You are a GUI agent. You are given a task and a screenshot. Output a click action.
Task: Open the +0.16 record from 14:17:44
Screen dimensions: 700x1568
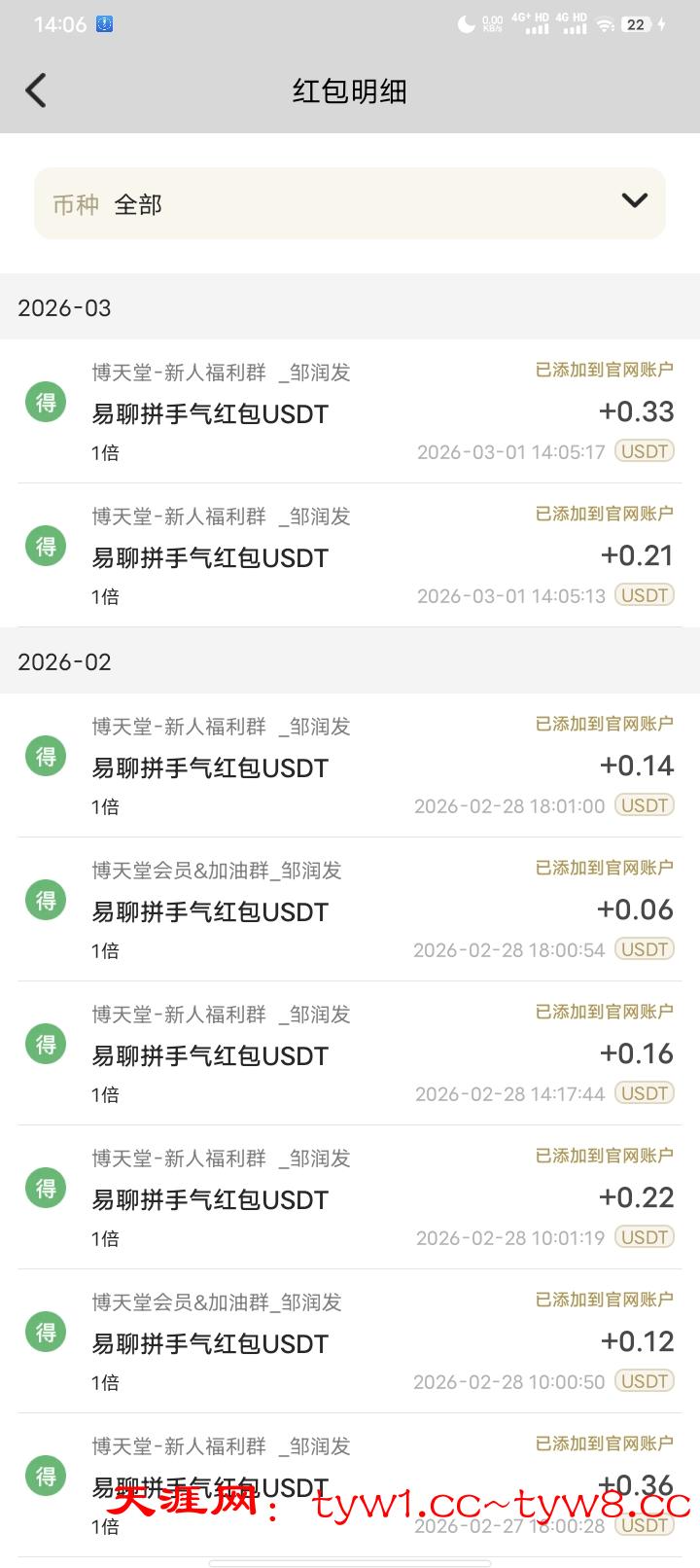pos(350,1053)
